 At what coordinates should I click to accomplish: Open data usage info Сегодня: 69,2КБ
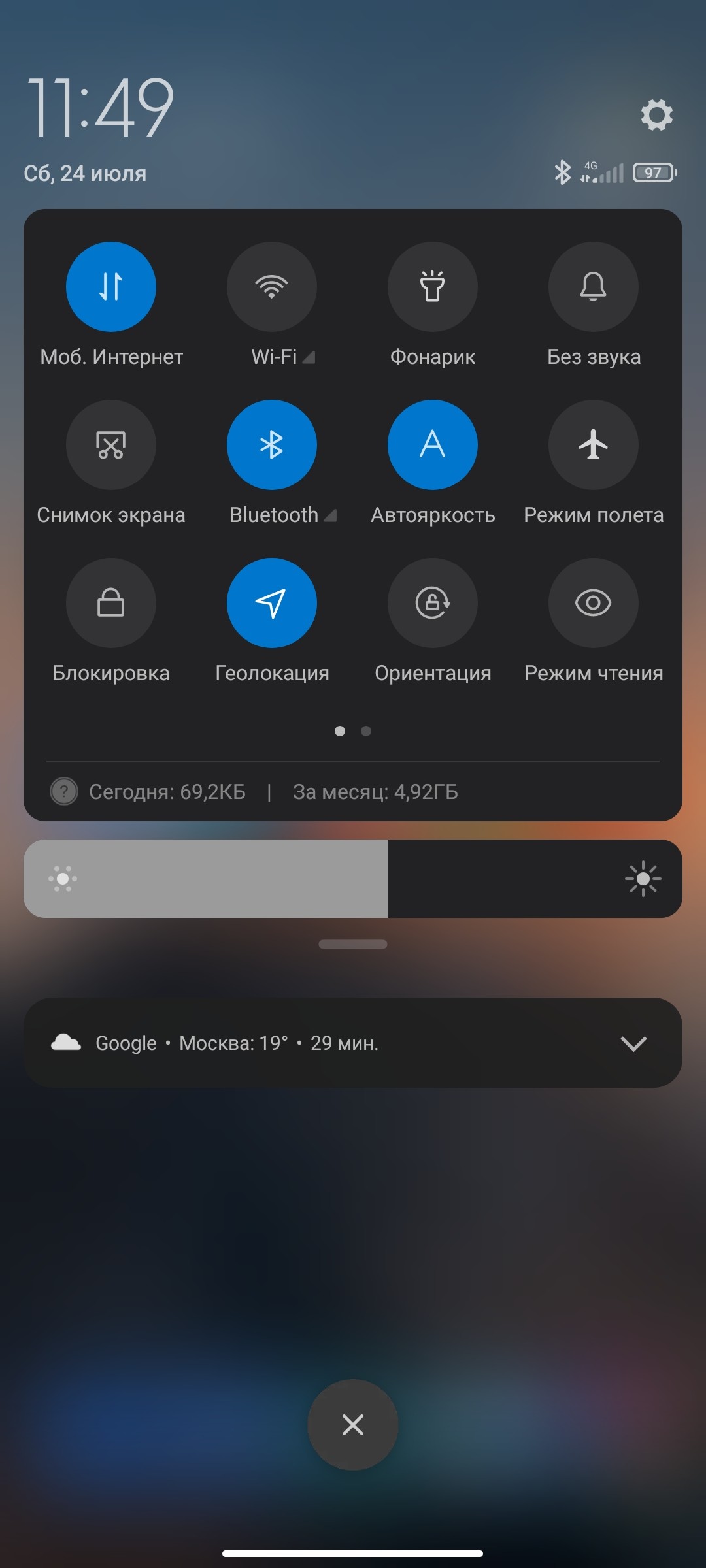pyautogui.click(x=167, y=792)
